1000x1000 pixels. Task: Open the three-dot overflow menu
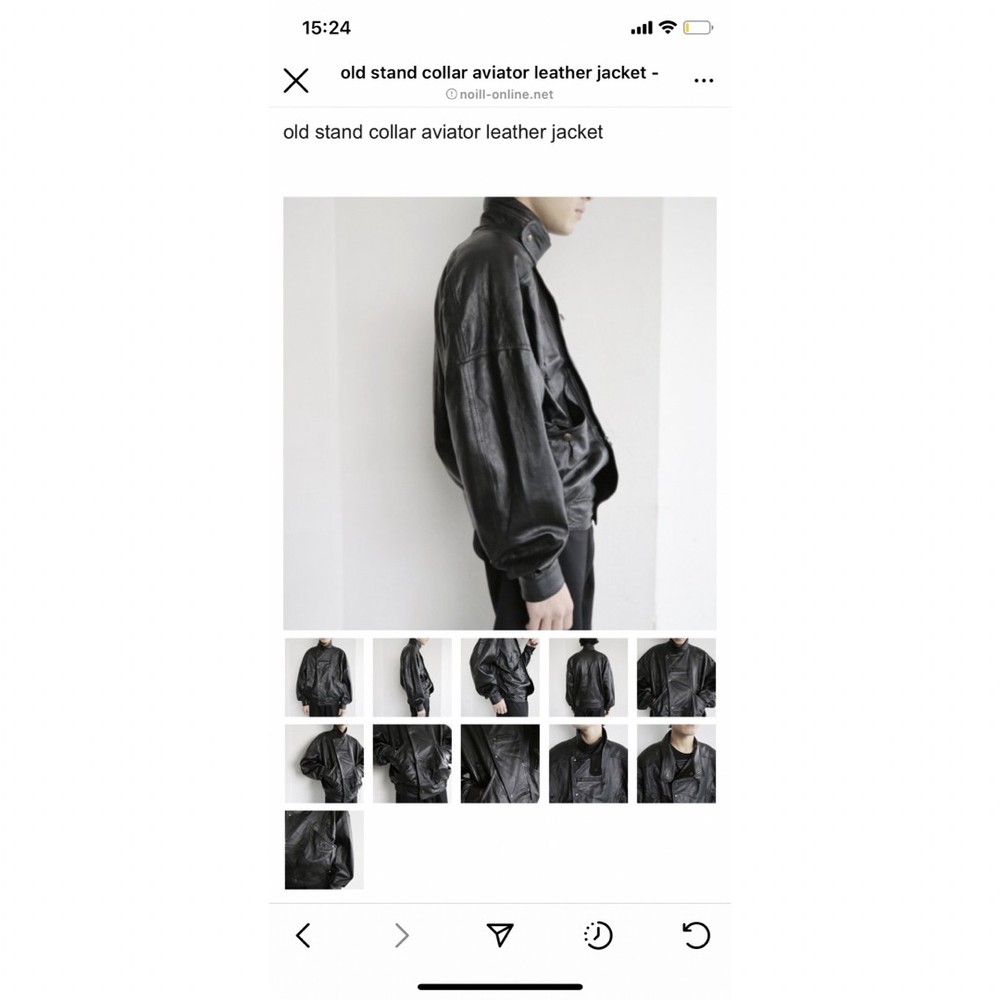(704, 81)
